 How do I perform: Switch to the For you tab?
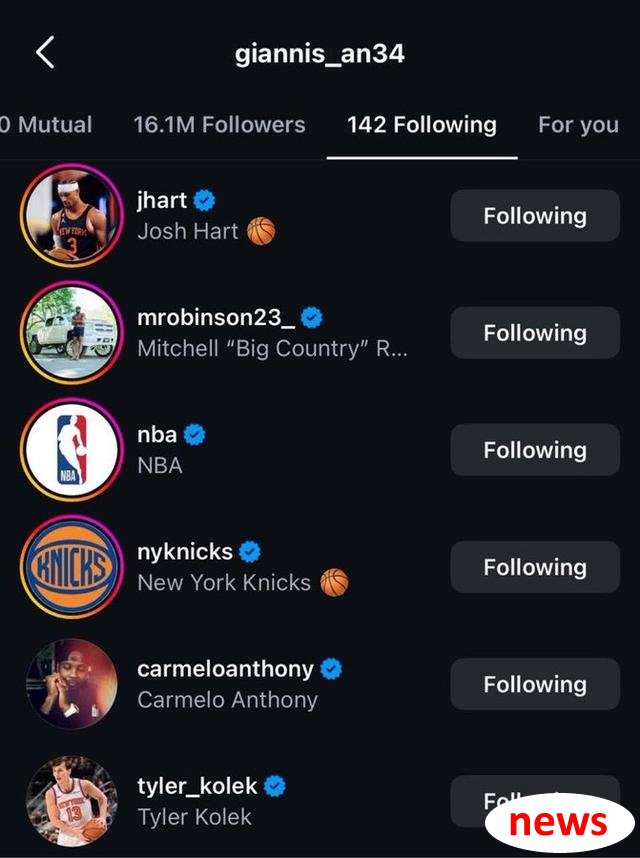pyautogui.click(x=578, y=125)
